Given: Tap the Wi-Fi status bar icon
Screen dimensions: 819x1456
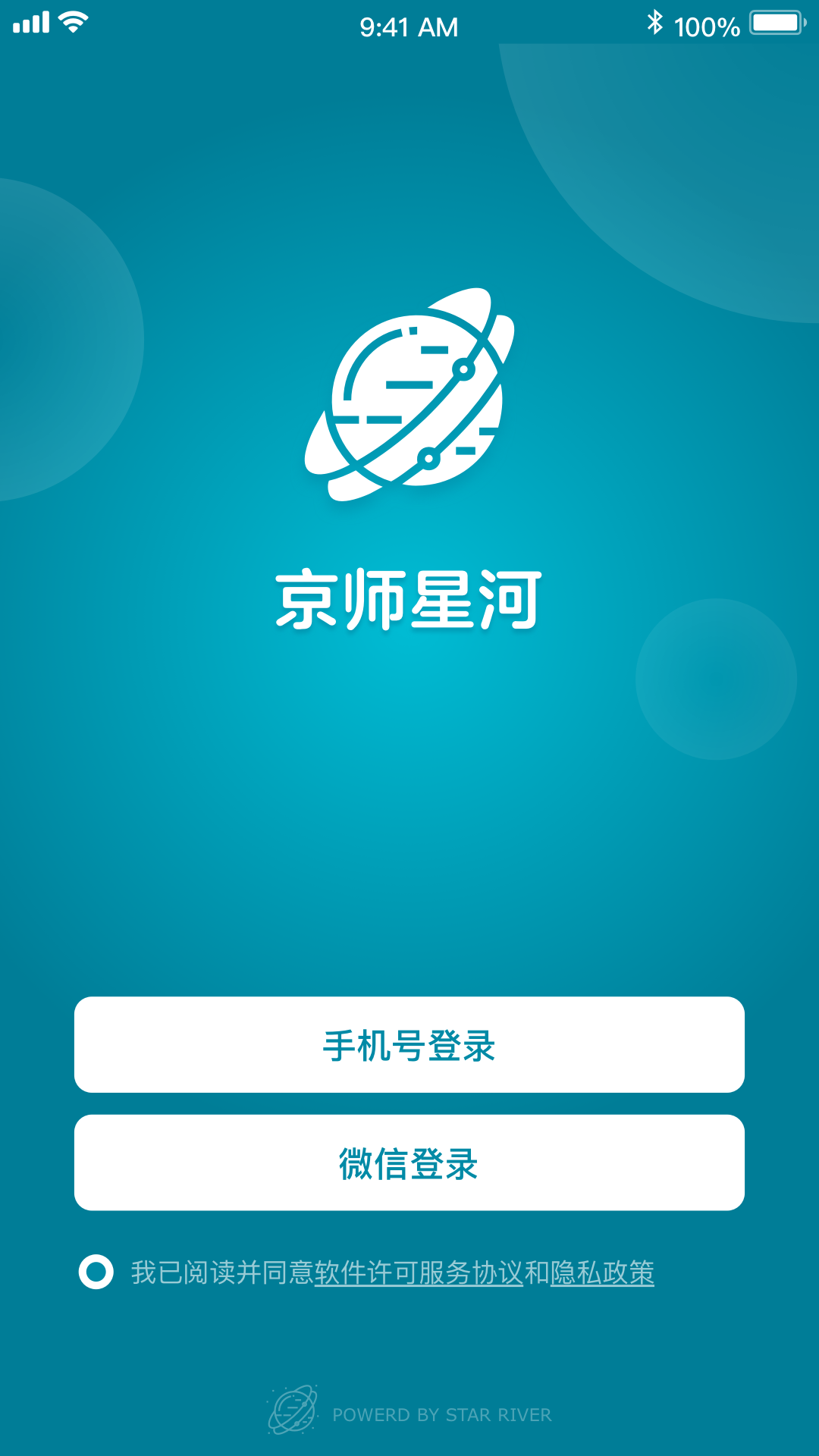Looking at the screenshot, I should (72, 20).
